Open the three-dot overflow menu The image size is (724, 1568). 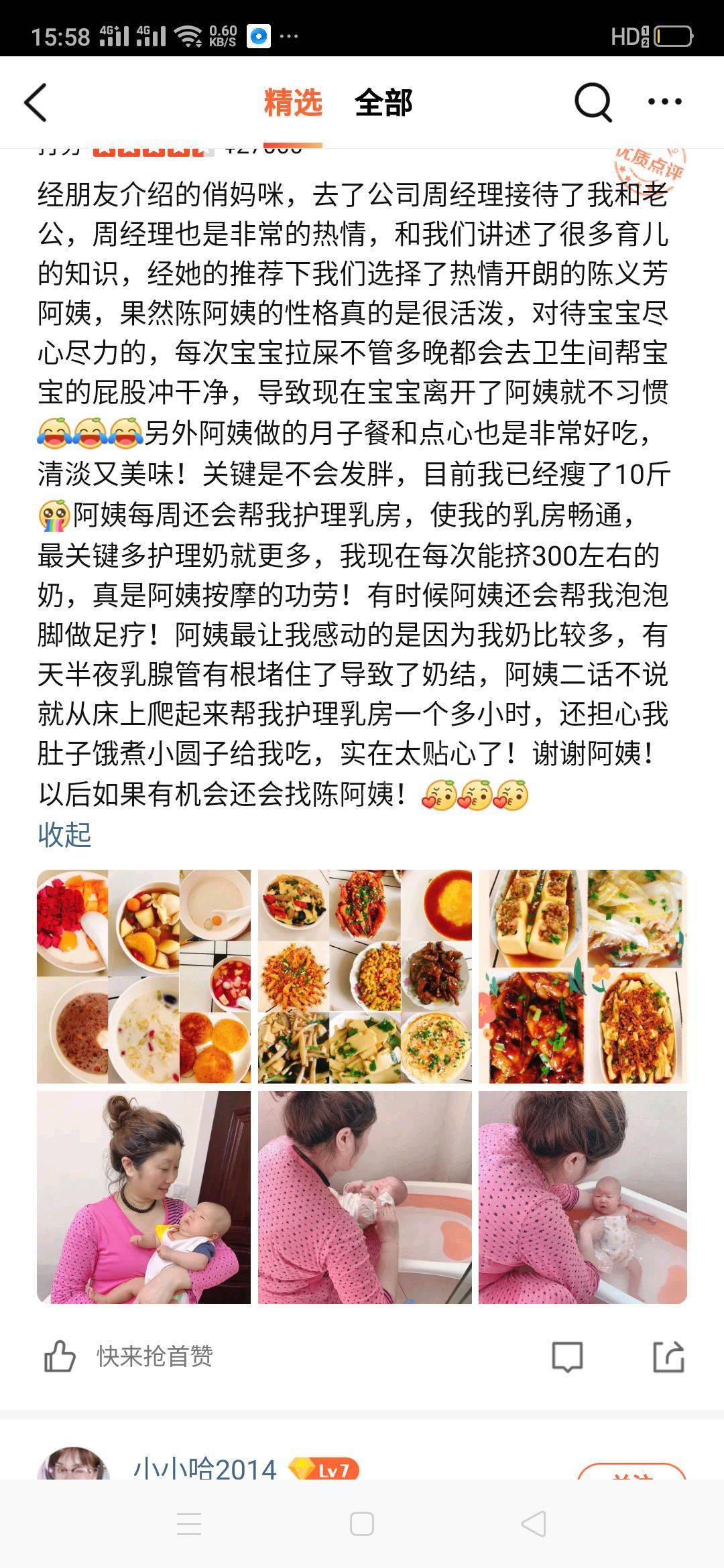pos(664,102)
